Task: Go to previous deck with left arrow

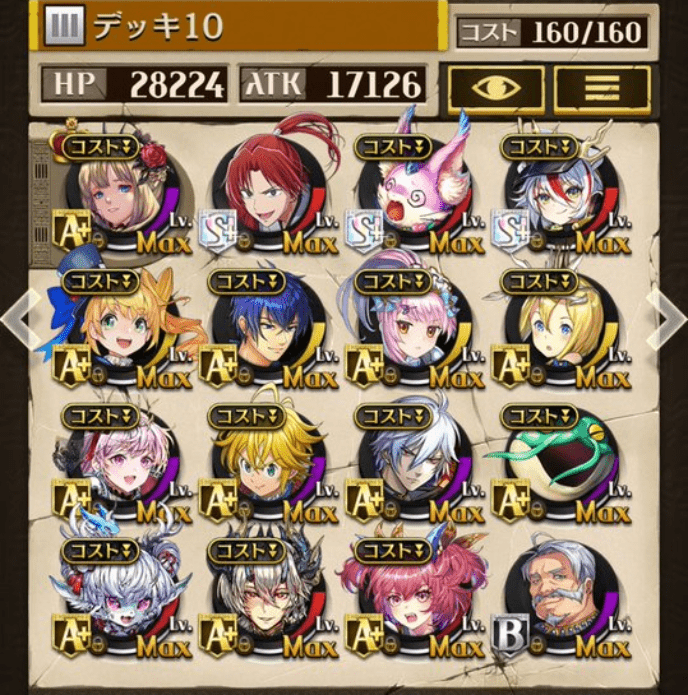Action: click(x=18, y=320)
